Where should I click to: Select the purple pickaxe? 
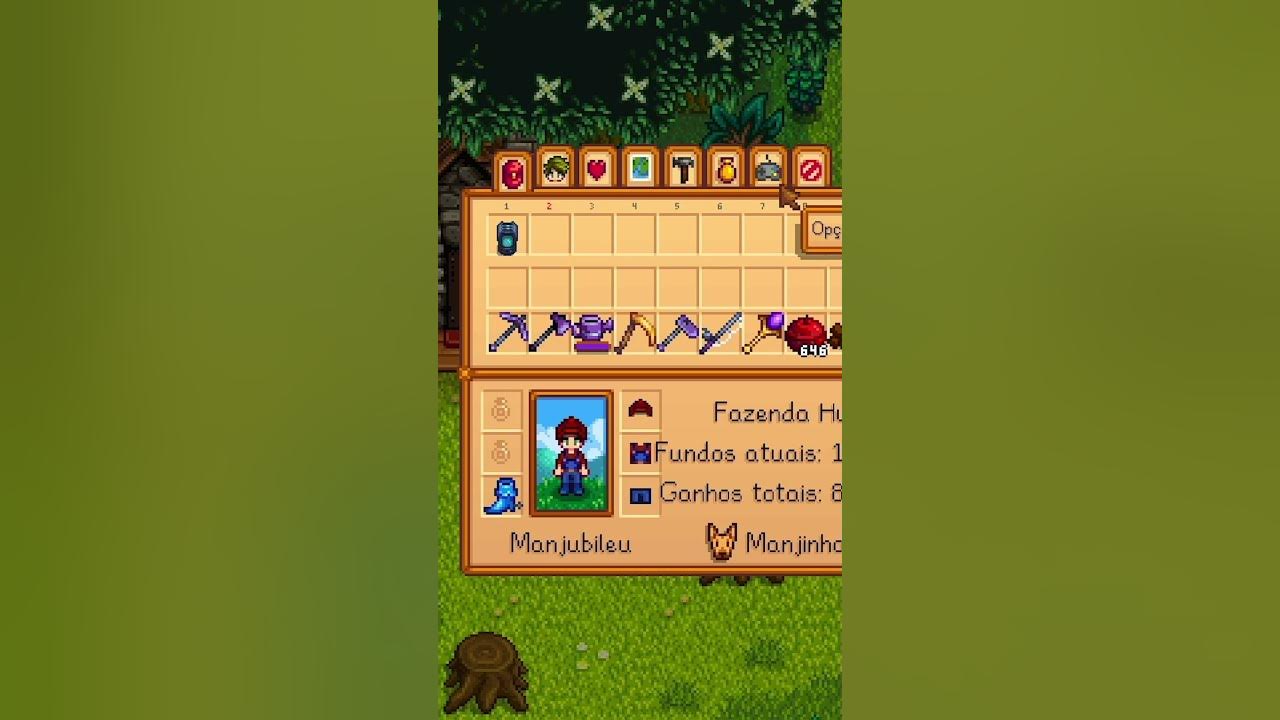click(x=508, y=334)
